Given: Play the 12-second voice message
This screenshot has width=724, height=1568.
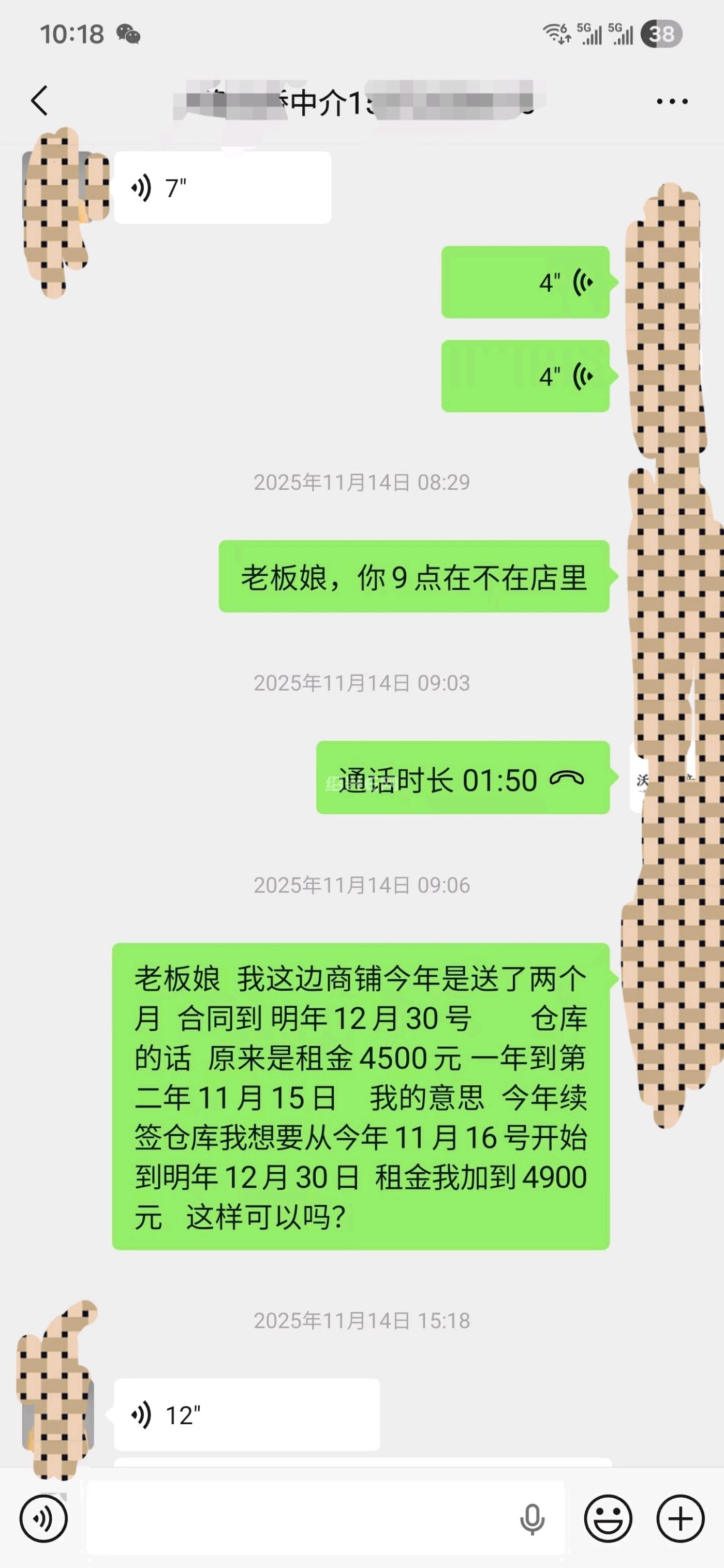Looking at the screenshot, I should [247, 1414].
